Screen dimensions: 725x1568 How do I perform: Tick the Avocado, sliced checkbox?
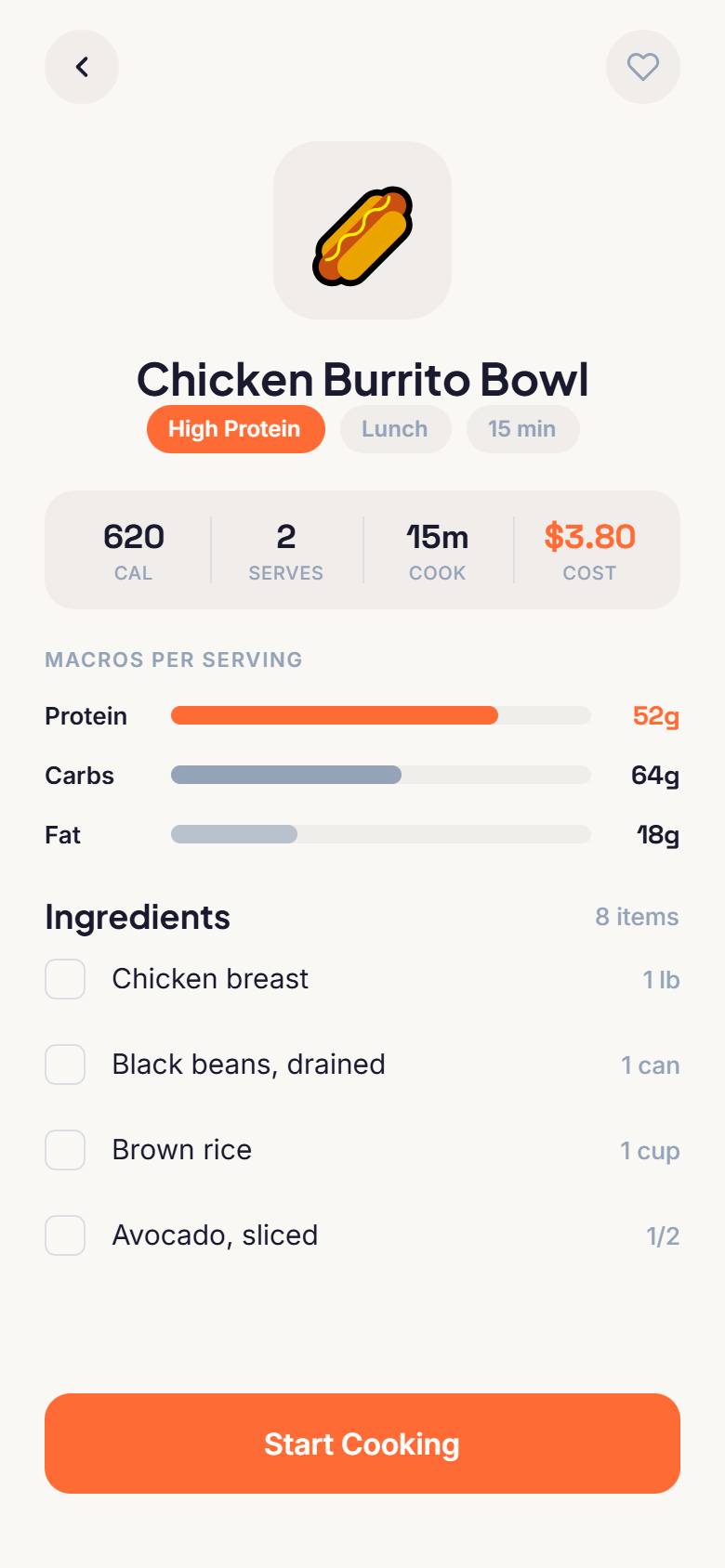[65, 1235]
